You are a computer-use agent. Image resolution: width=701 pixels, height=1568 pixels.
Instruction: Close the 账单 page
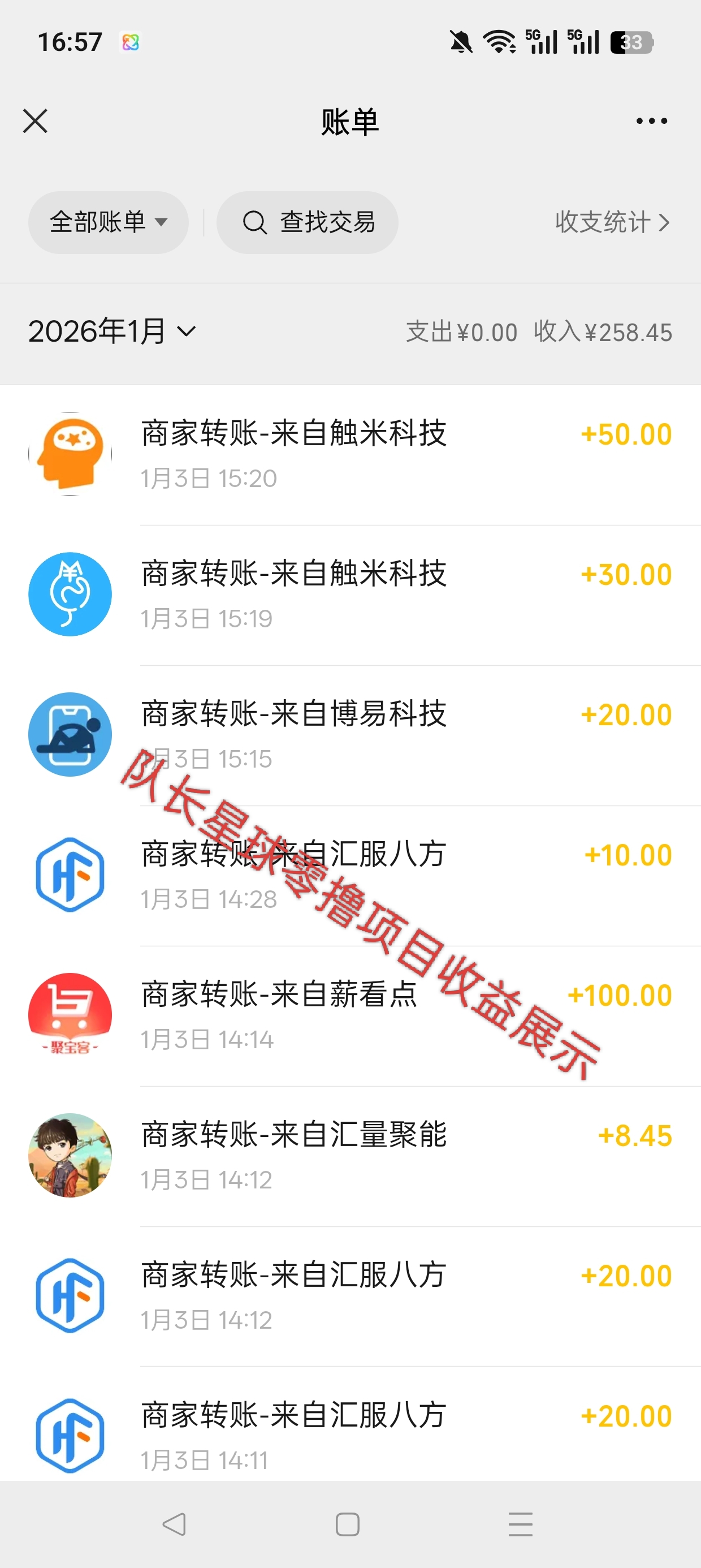[x=35, y=120]
